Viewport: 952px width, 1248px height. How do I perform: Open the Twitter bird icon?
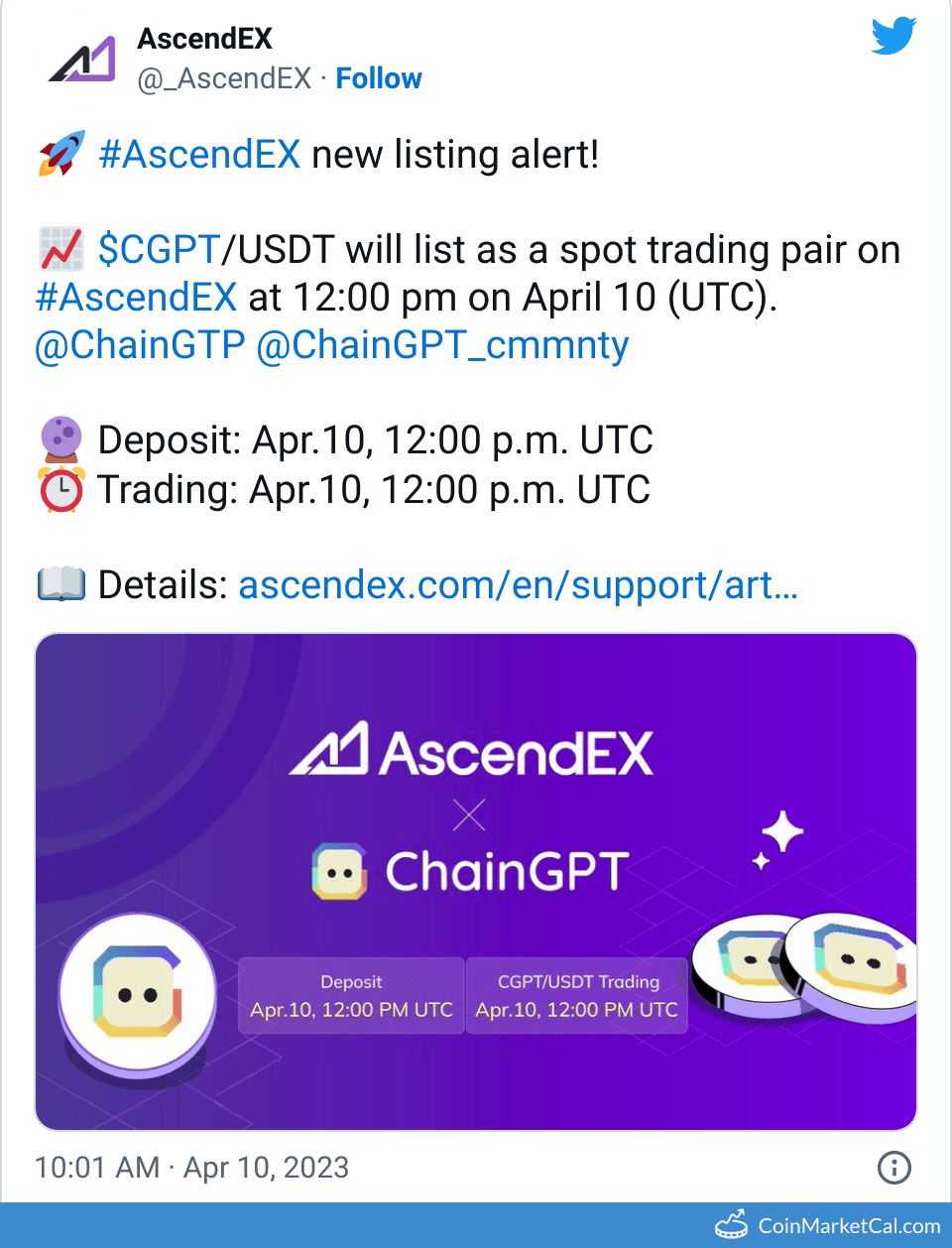(x=892, y=38)
